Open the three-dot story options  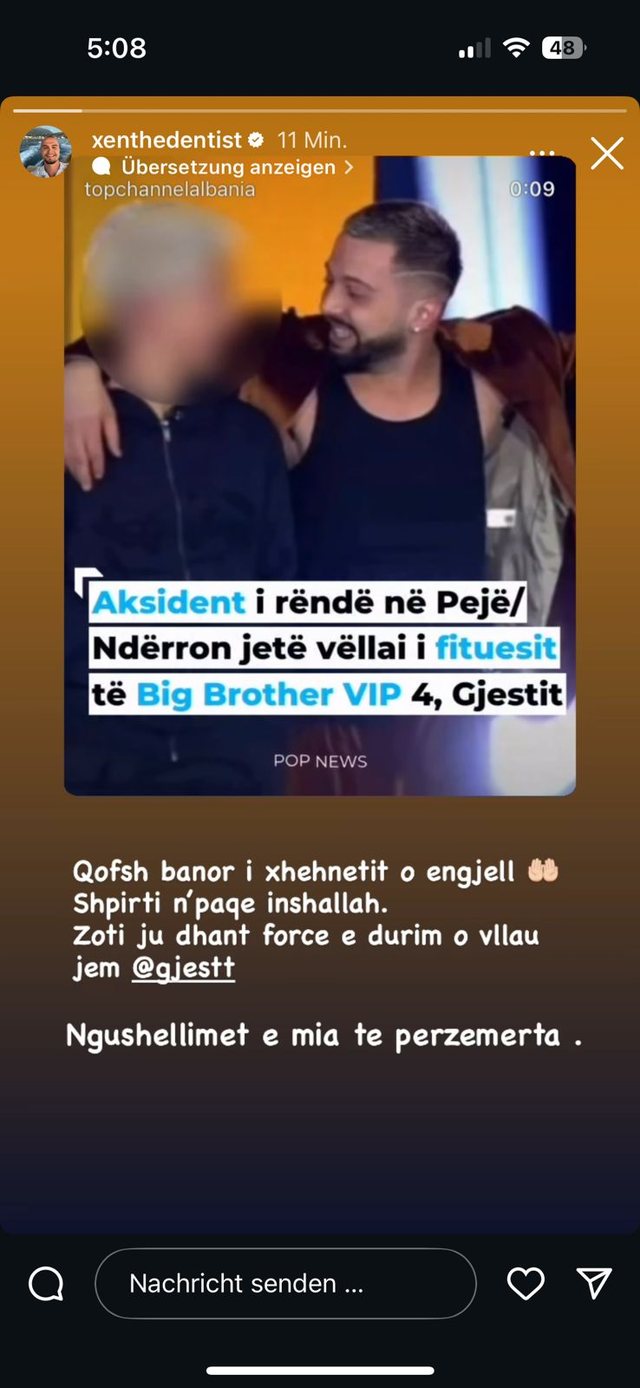(541, 153)
